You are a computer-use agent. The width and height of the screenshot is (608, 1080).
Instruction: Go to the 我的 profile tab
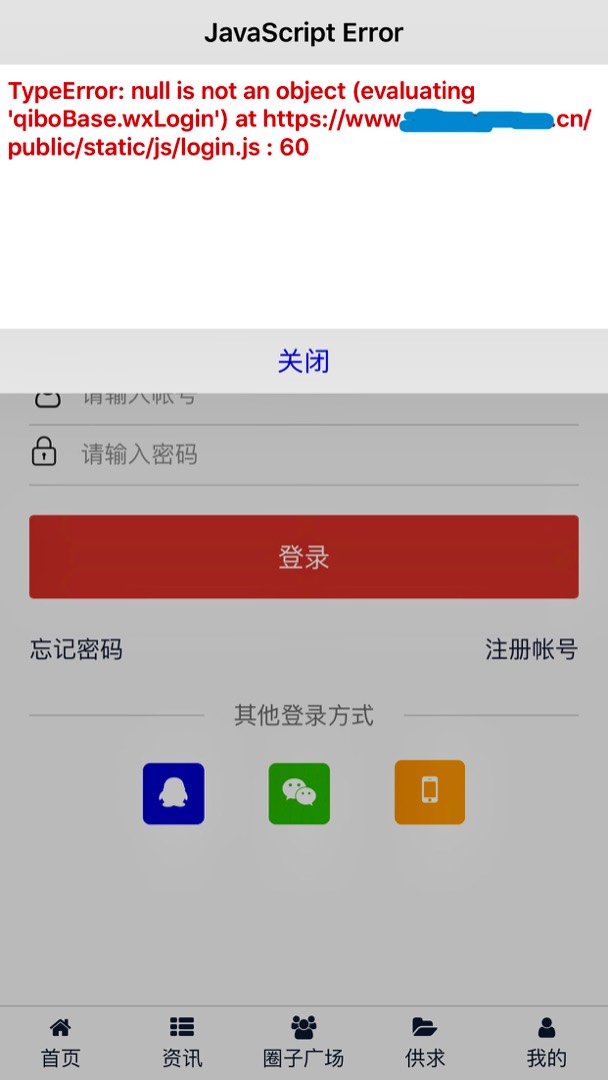[x=546, y=1042]
